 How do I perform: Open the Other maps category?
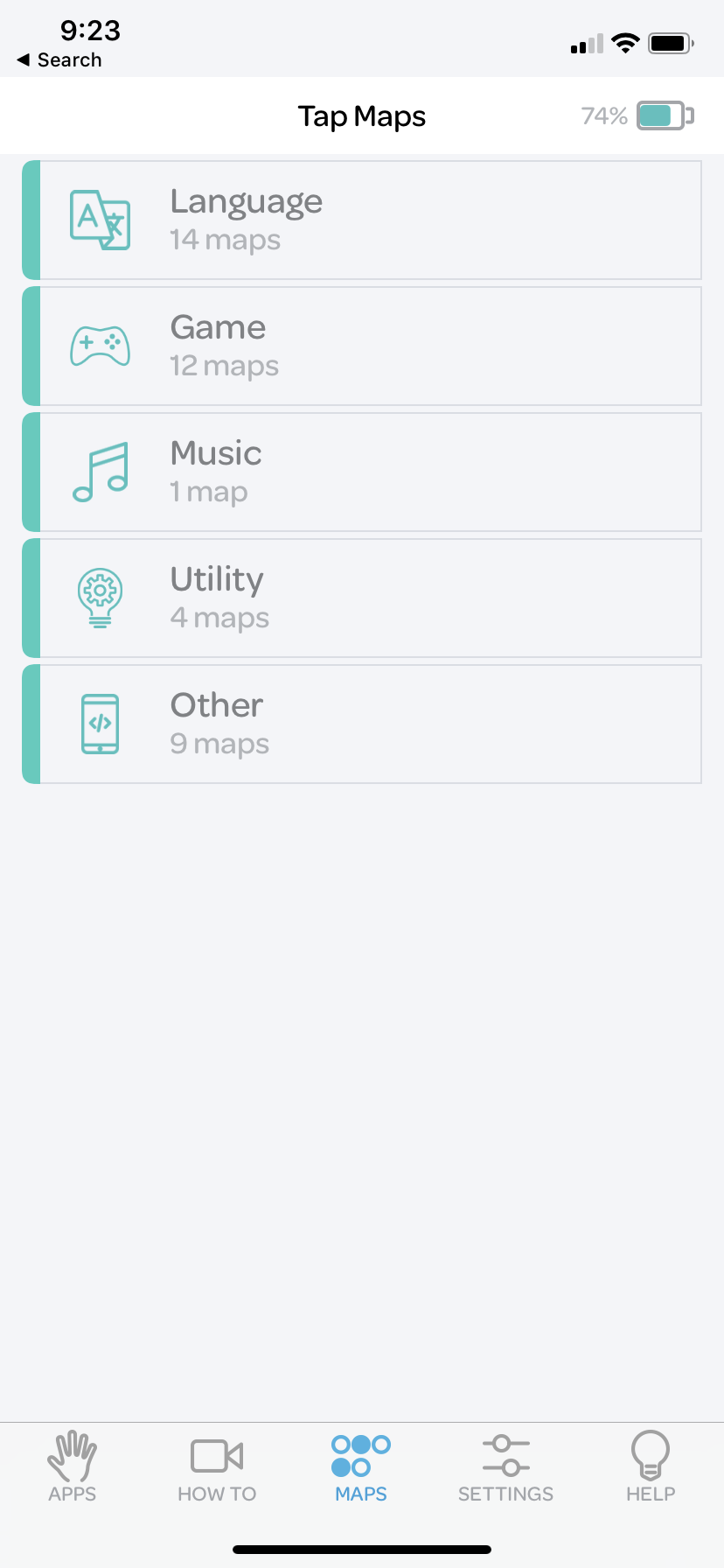pos(362,724)
